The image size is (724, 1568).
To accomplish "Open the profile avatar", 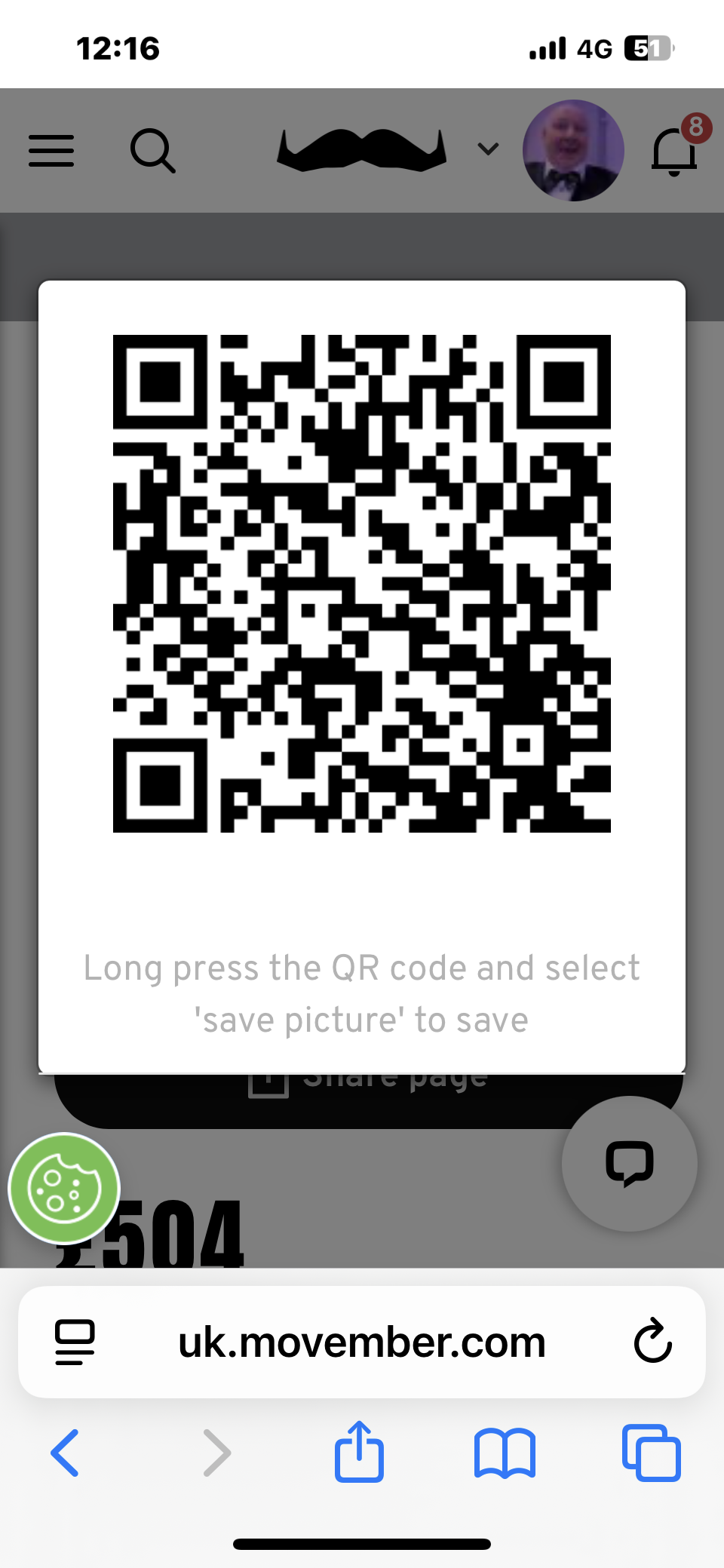I will (573, 151).
